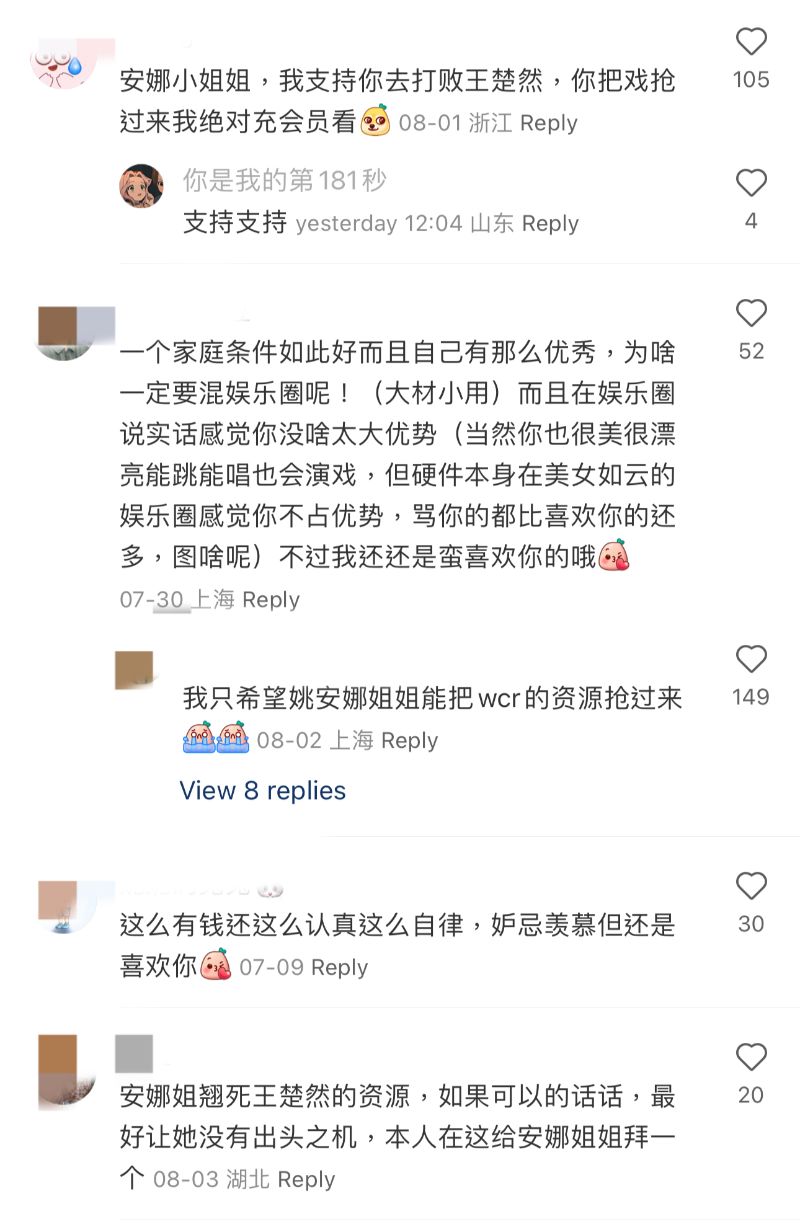800x1227 pixels.
Task: Reply to the 07-09 comment
Action: pos(339,968)
